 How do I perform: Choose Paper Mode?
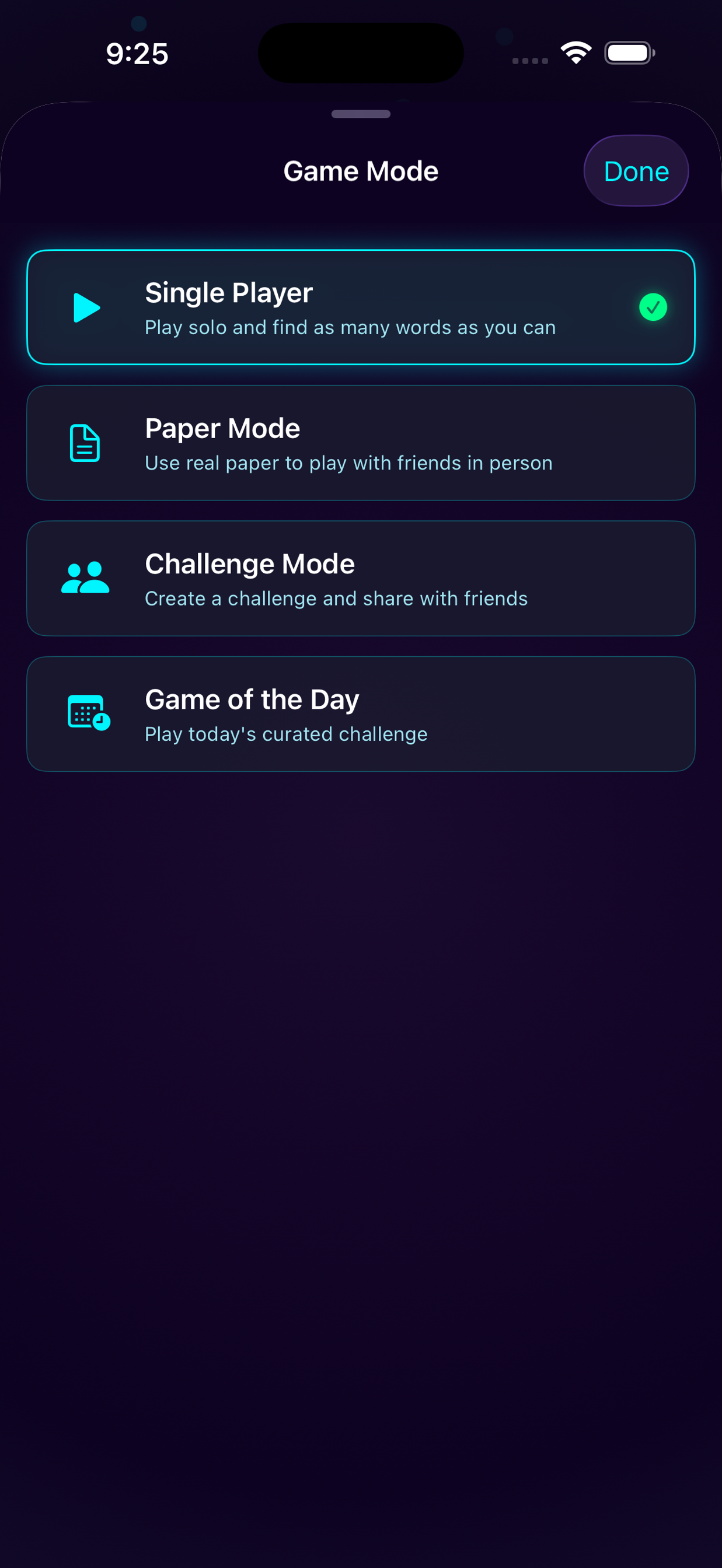(x=360, y=443)
